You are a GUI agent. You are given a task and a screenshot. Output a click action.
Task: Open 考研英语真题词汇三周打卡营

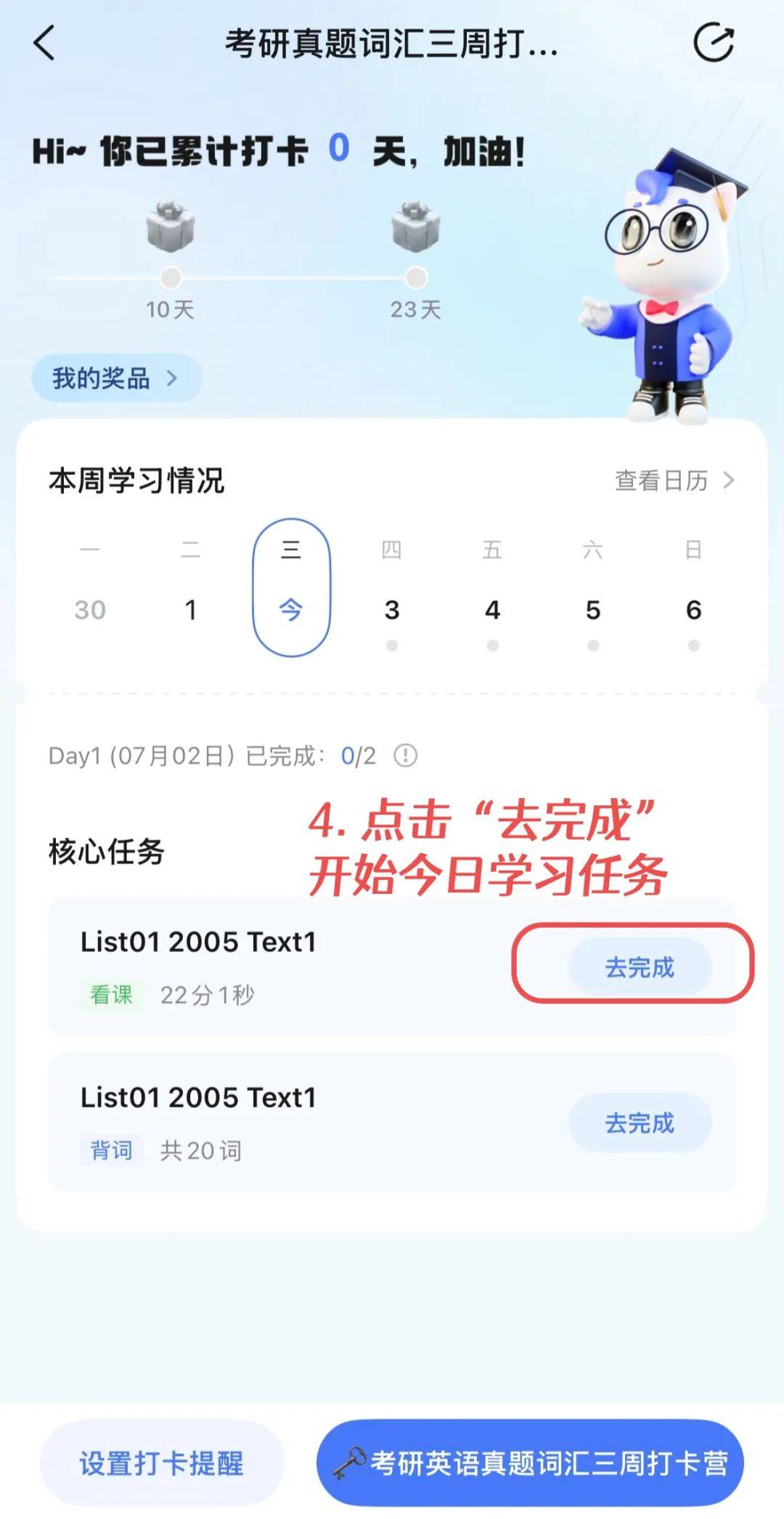[x=531, y=1463]
